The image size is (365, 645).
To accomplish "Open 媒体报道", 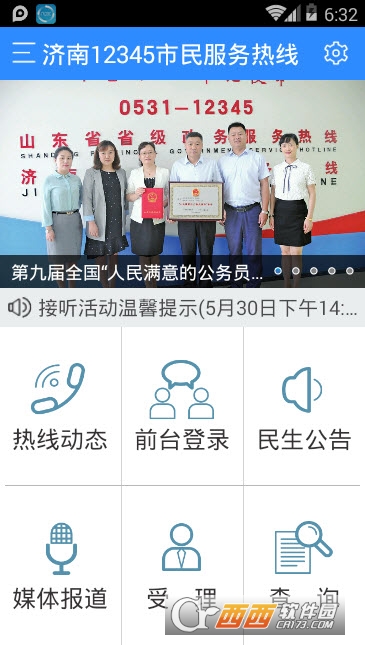I will [60, 566].
